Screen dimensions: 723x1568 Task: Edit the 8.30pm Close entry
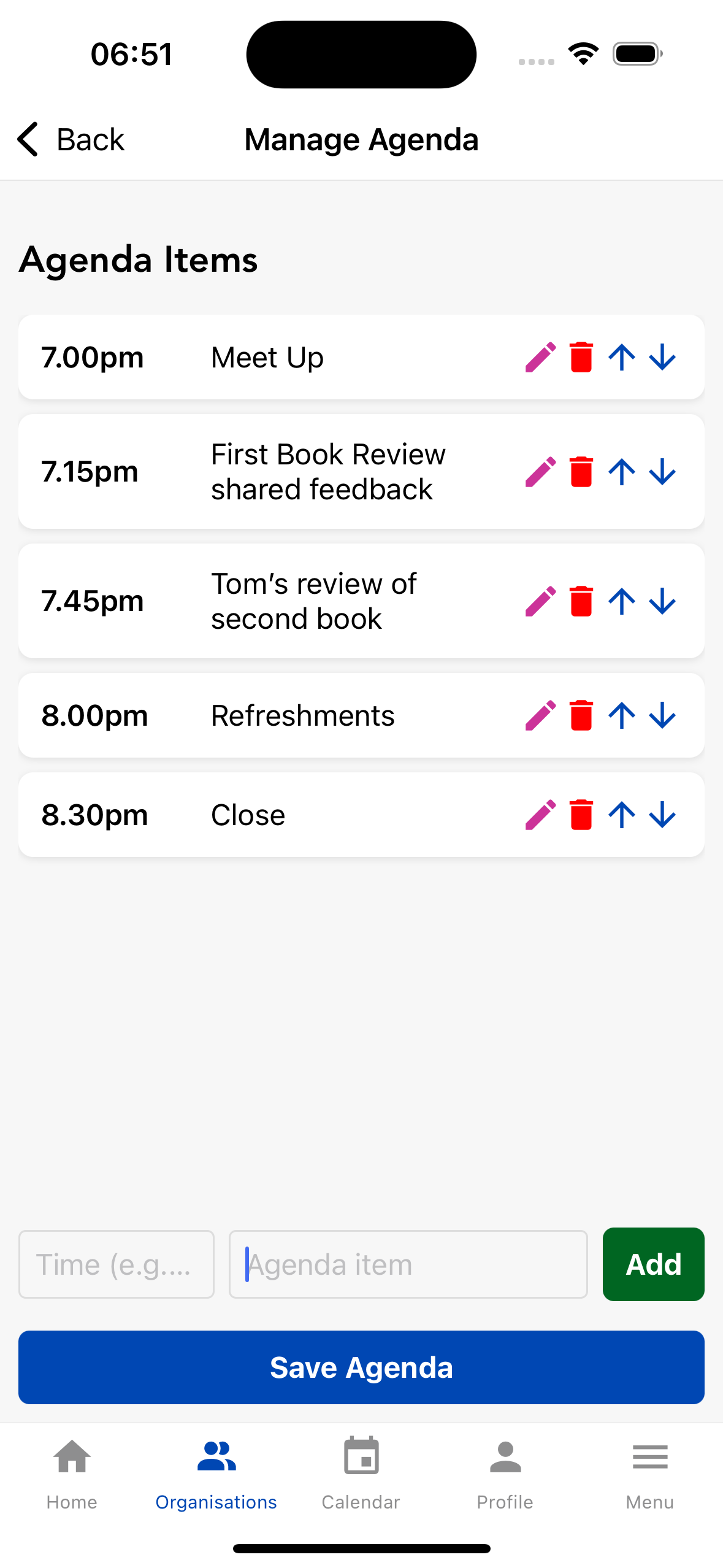[x=540, y=814]
